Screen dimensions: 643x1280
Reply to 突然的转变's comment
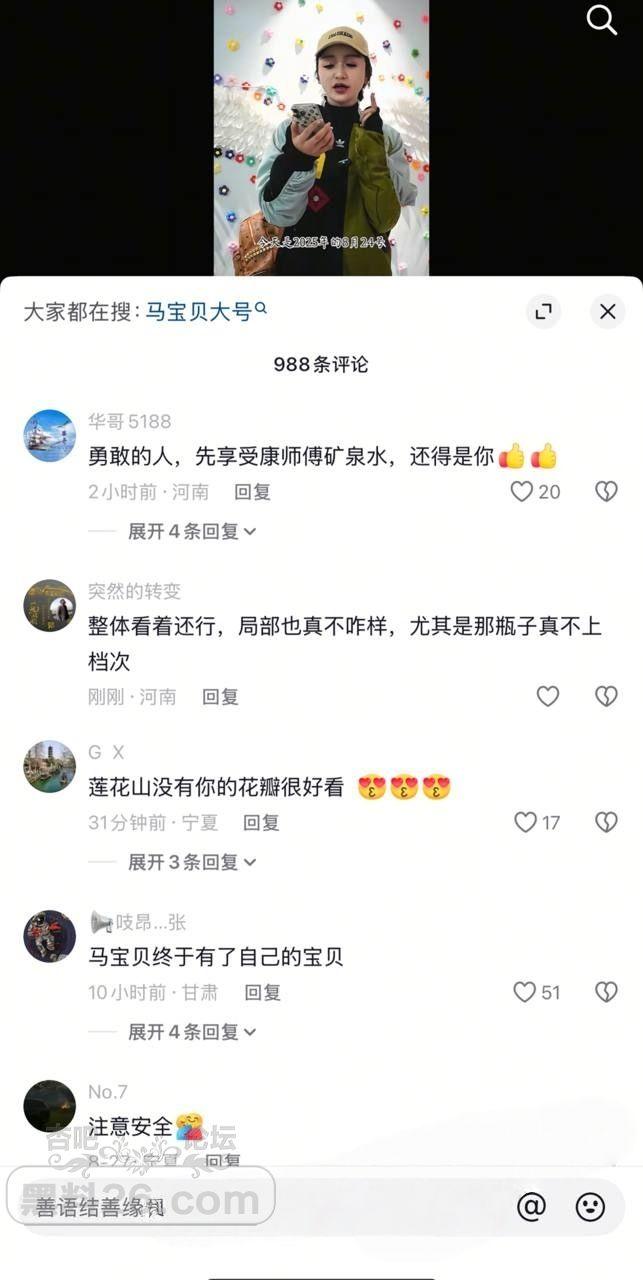220,697
